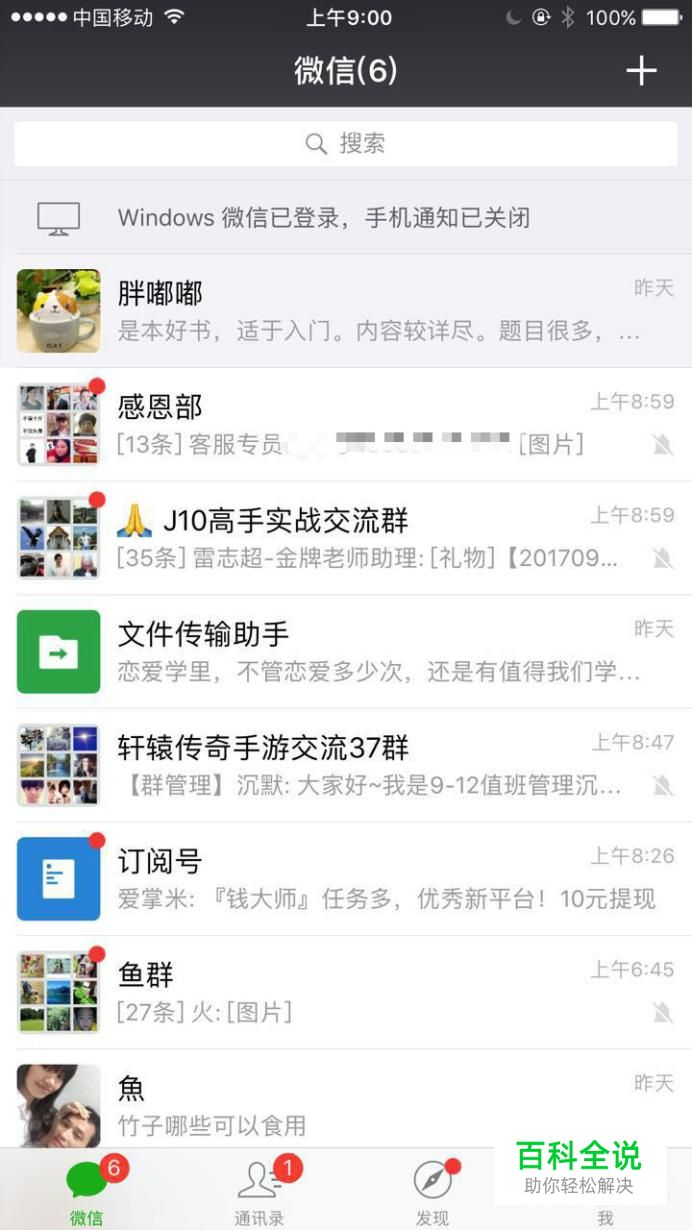Screen dimensions: 692x1230
Task: Open 文件传输助手
Action: (x=346, y=651)
